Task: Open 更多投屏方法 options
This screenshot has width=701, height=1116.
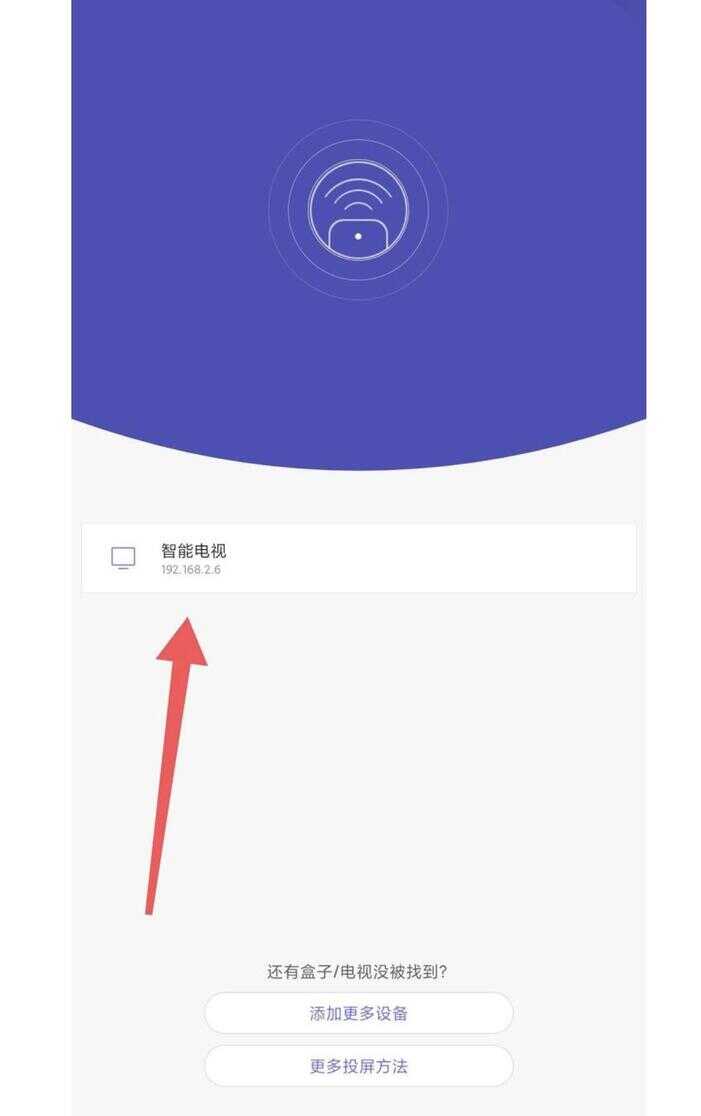Action: pos(358,1066)
